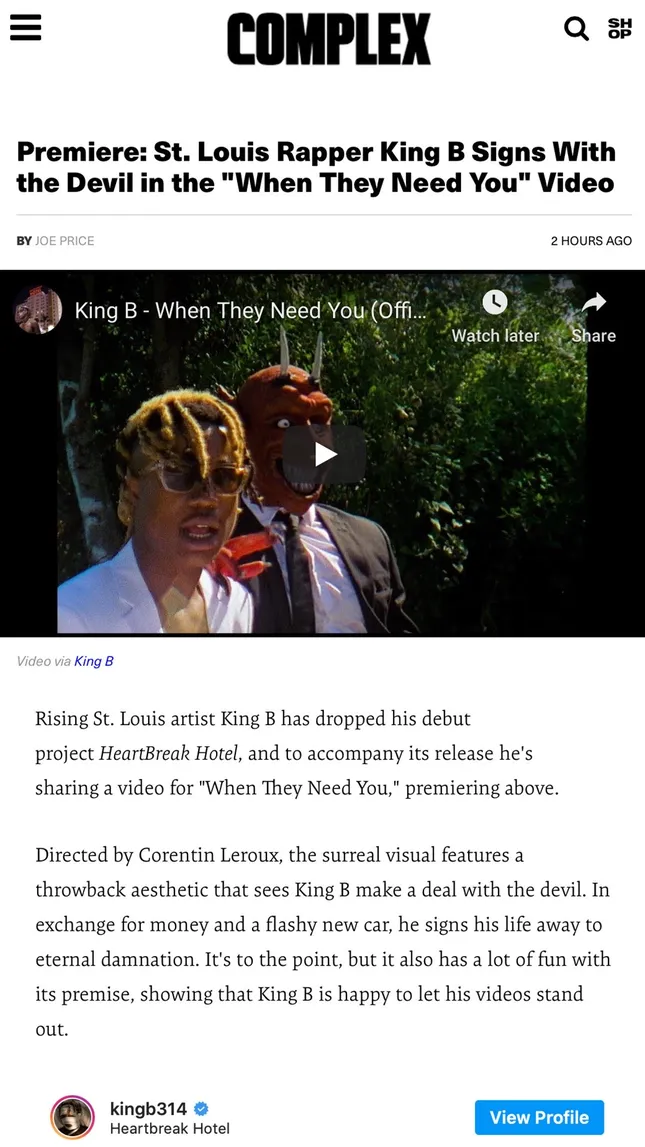The image size is (645, 1147).
Task: Open author Joe Price's page
Action: coord(64,241)
